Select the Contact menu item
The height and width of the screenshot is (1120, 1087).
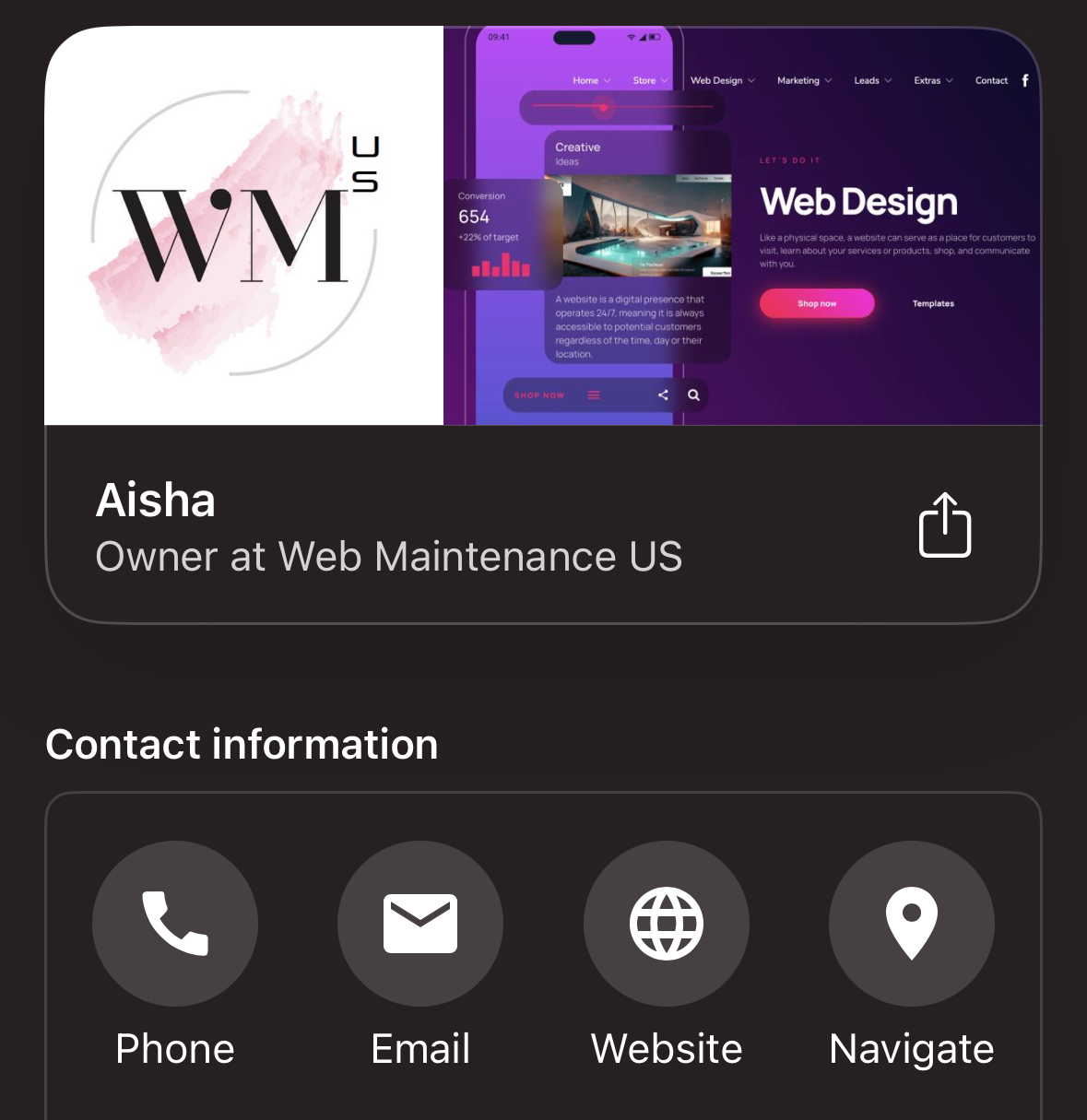click(991, 80)
